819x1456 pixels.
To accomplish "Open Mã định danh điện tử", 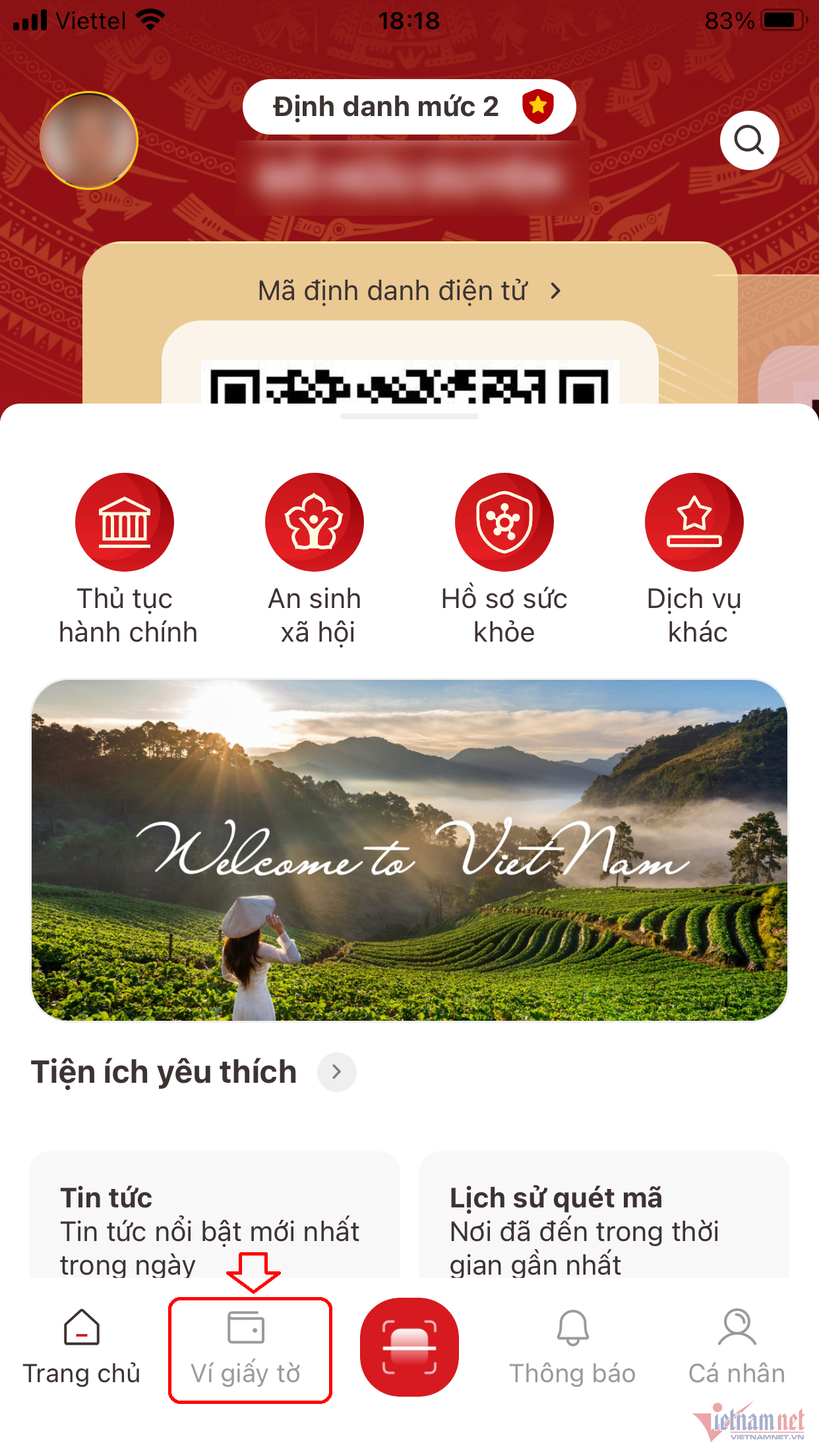I will click(x=409, y=291).
